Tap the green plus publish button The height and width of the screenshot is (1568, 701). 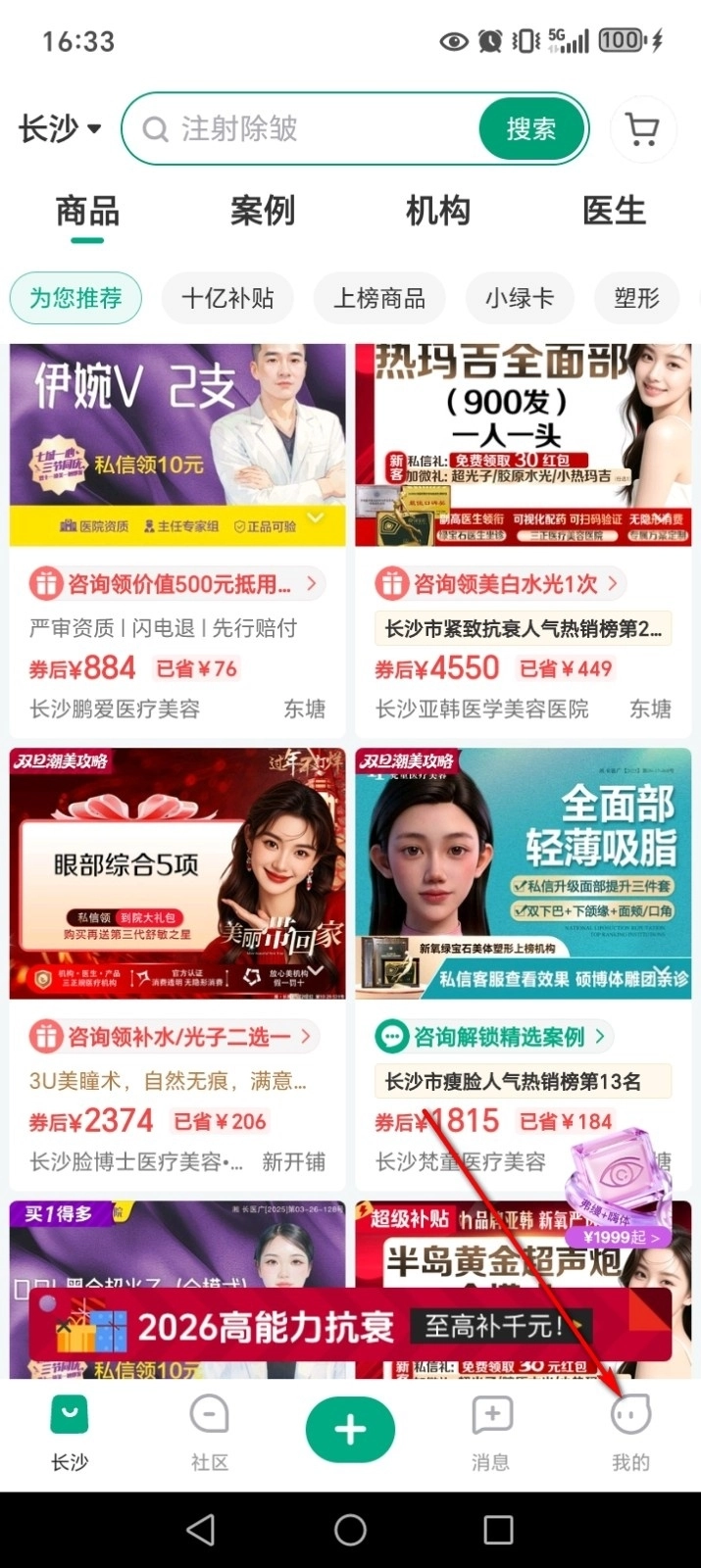click(x=350, y=1430)
